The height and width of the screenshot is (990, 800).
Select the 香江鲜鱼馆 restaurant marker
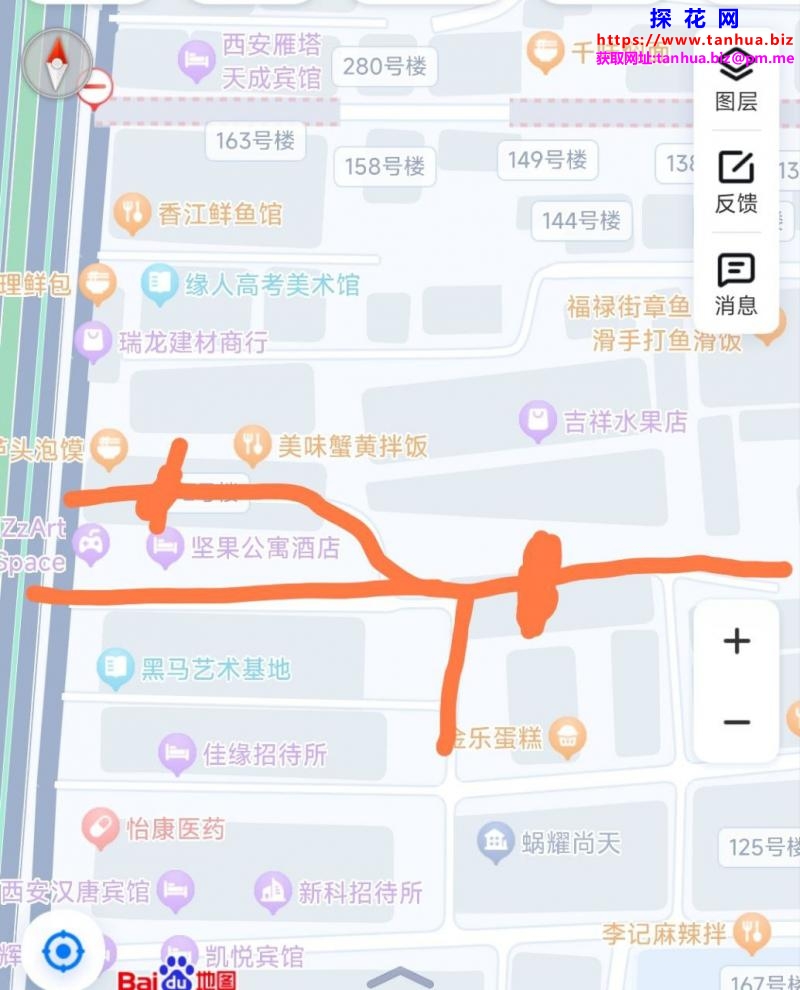point(132,213)
